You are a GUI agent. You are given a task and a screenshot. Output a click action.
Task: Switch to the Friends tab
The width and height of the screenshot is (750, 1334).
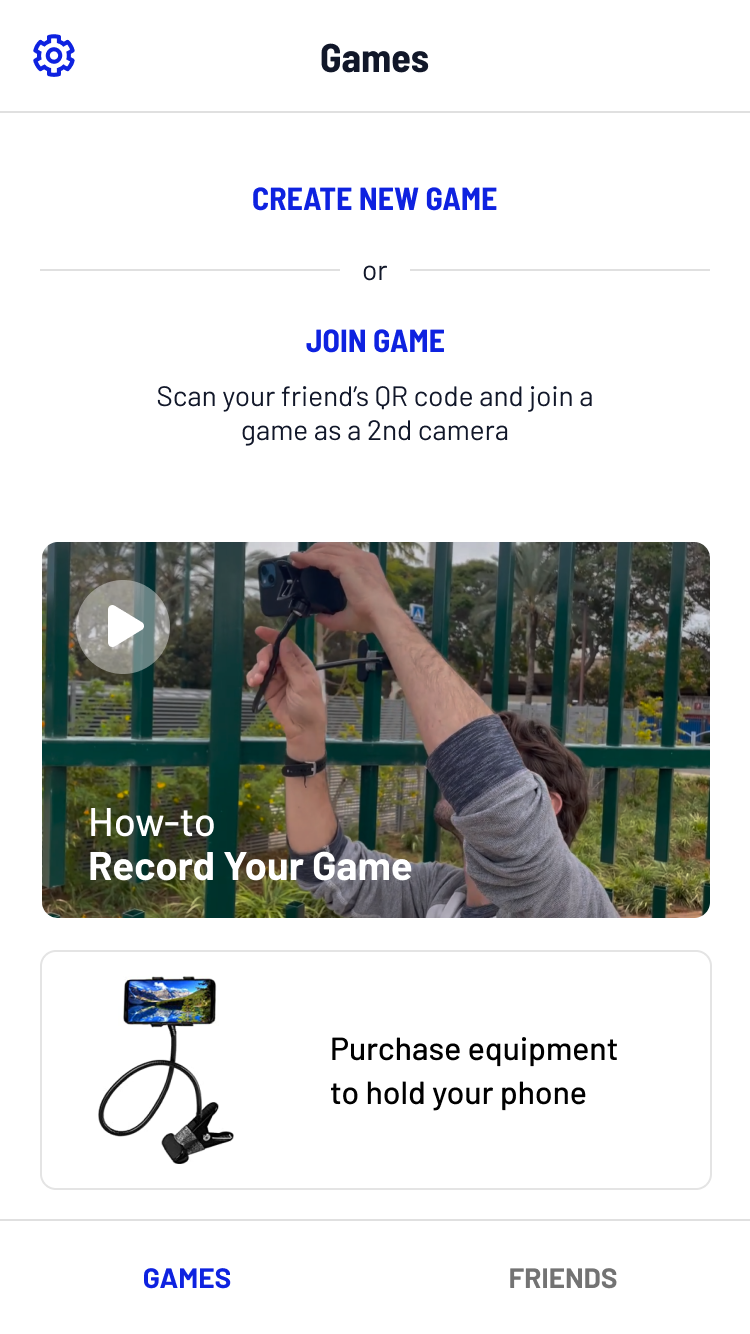[x=563, y=1278]
